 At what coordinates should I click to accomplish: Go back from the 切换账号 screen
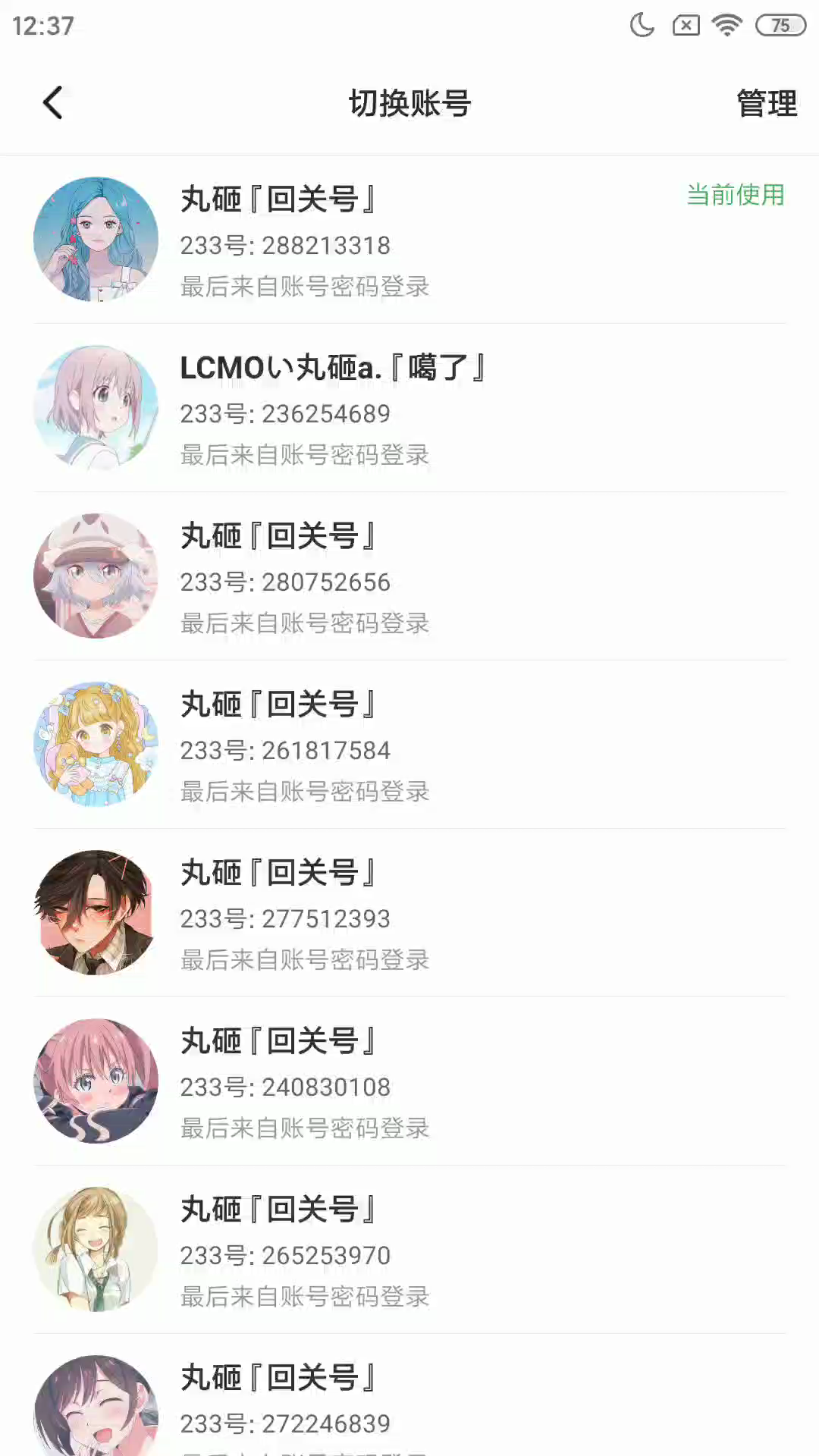pyautogui.click(x=52, y=103)
